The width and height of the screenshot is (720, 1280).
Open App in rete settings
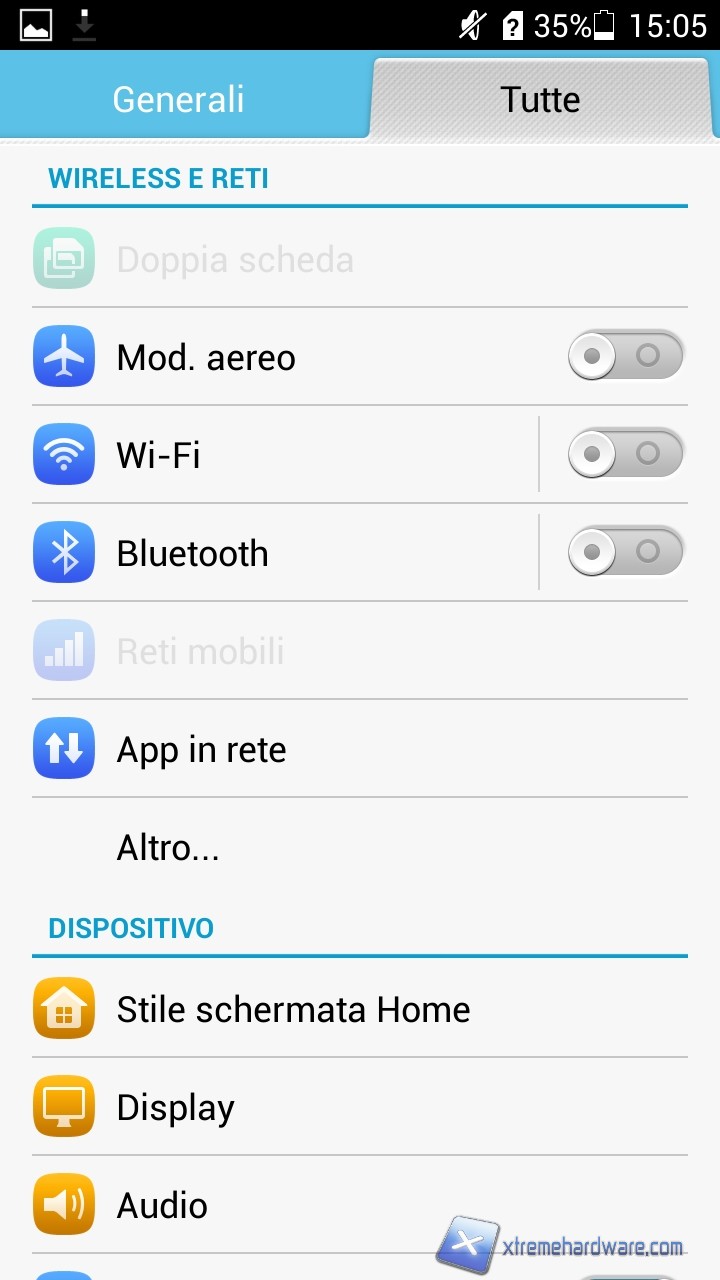coord(300,749)
